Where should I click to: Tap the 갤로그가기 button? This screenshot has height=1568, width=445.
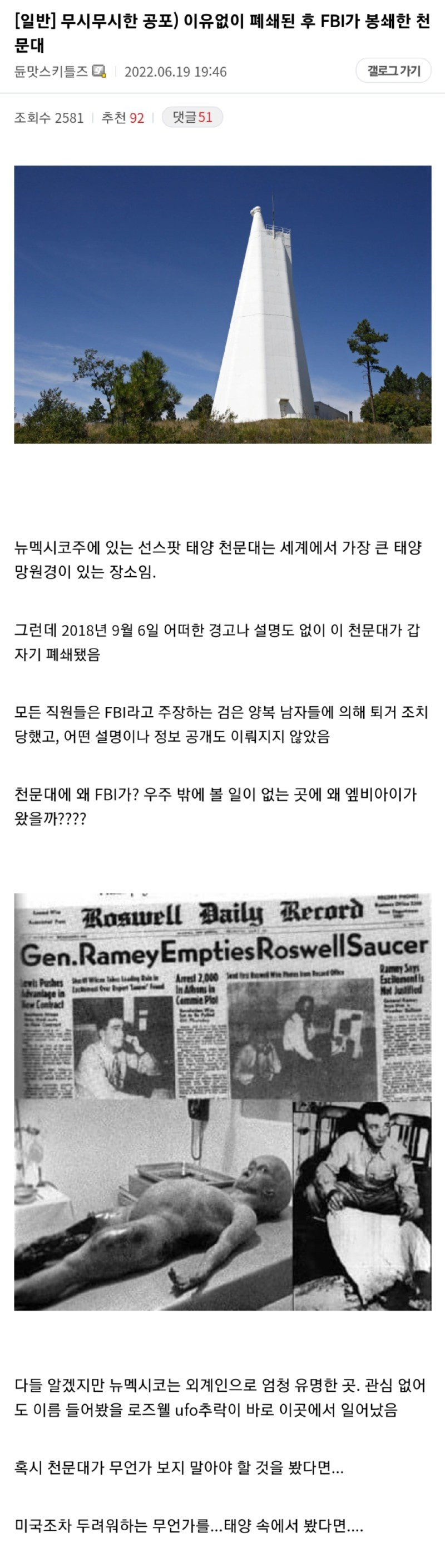pyautogui.click(x=393, y=71)
